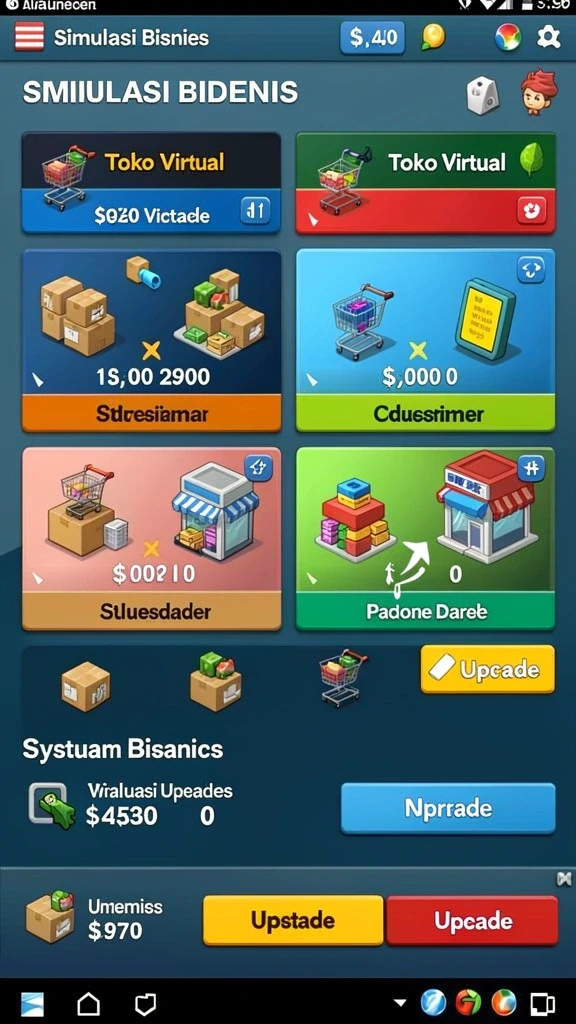Image resolution: width=576 pixels, height=1024 pixels.
Task: Tap the yellow Upcade button with tag
Action: [x=488, y=669]
